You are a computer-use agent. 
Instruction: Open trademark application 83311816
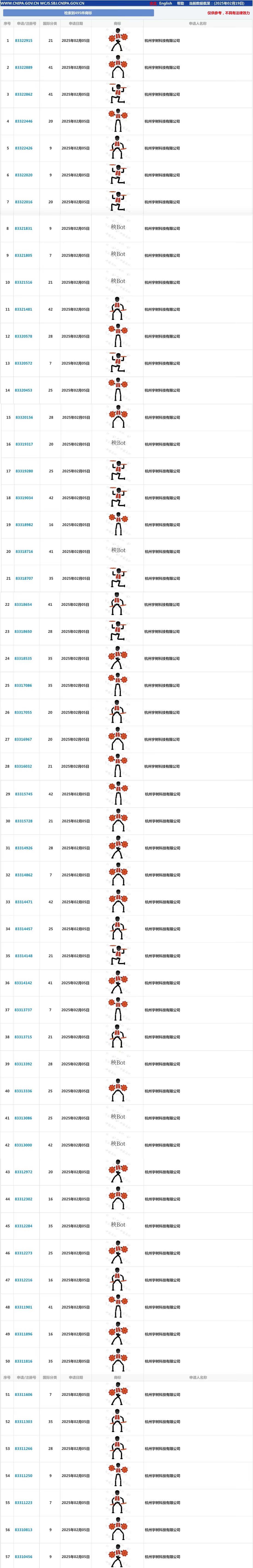(x=24, y=1361)
